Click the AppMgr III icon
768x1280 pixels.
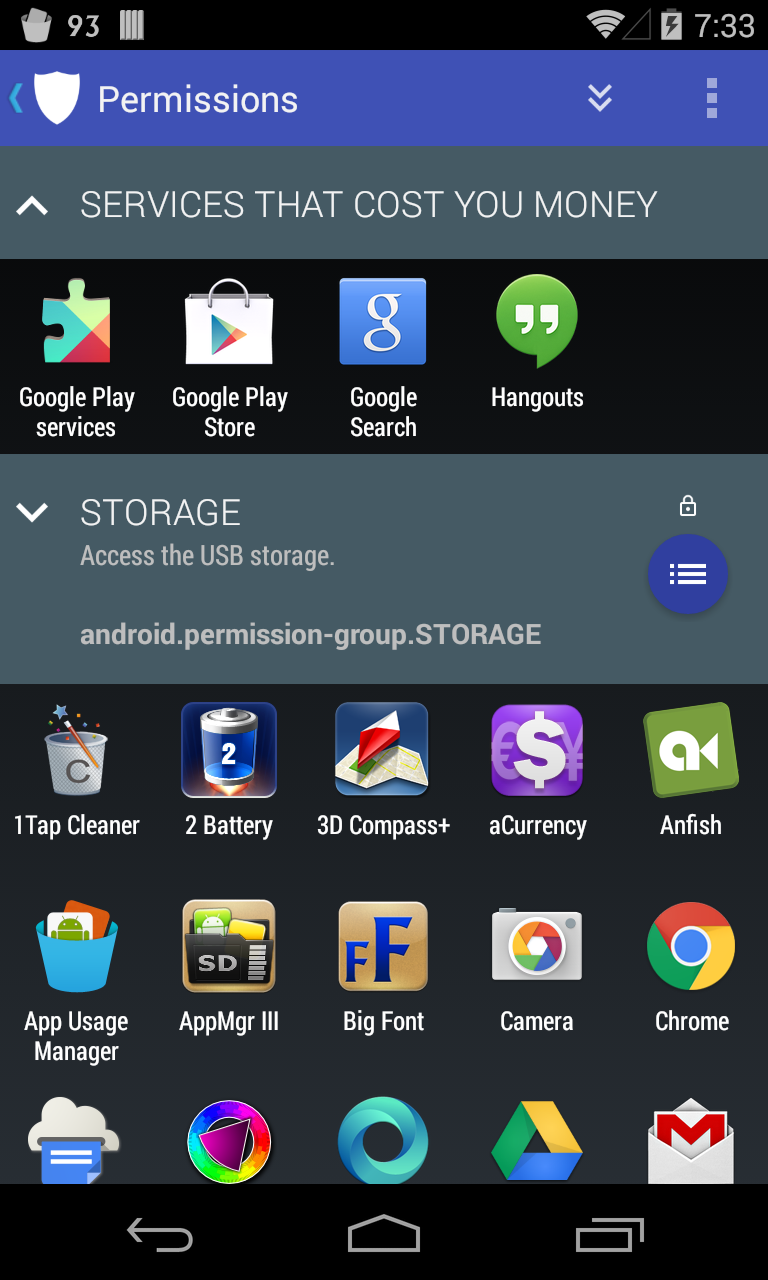tap(229, 945)
